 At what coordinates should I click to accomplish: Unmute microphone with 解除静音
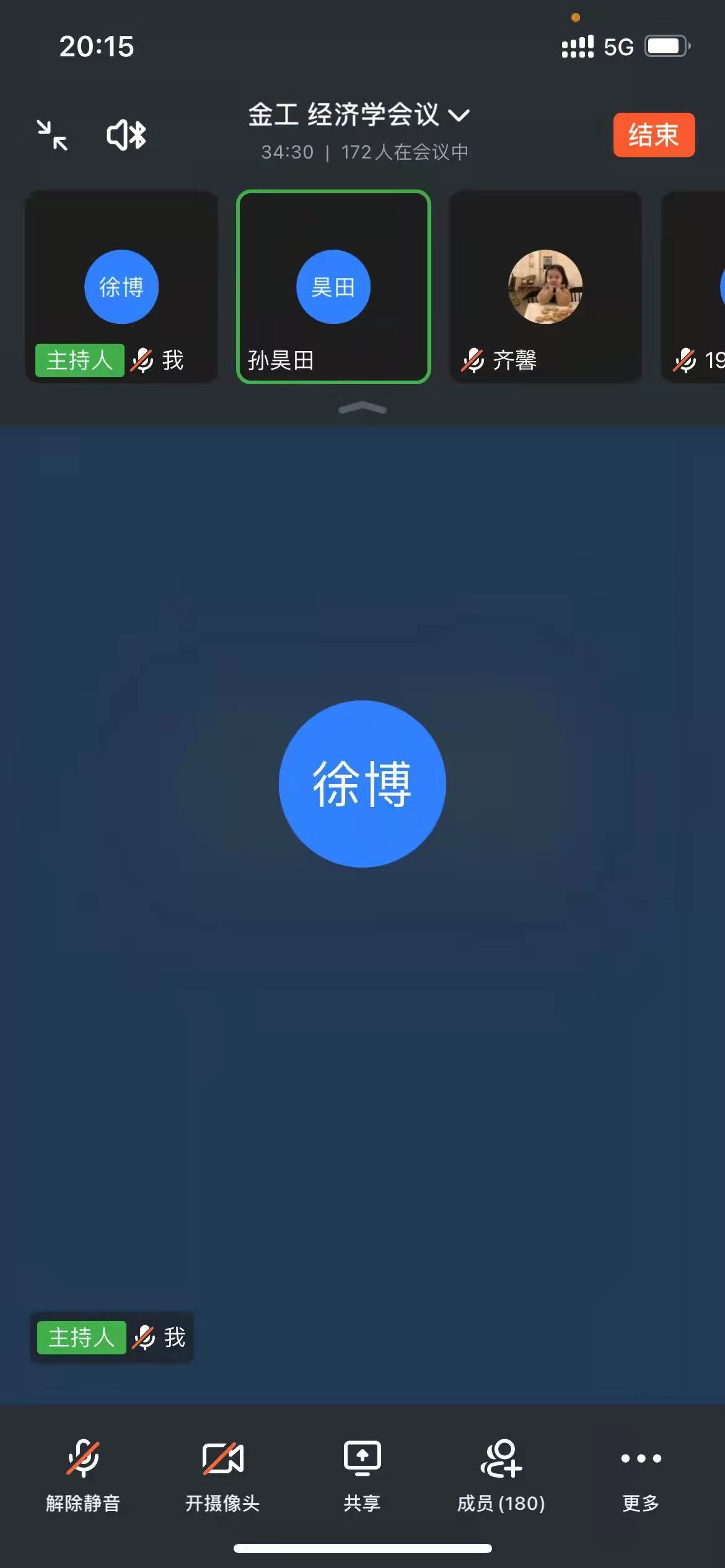pos(83,1474)
